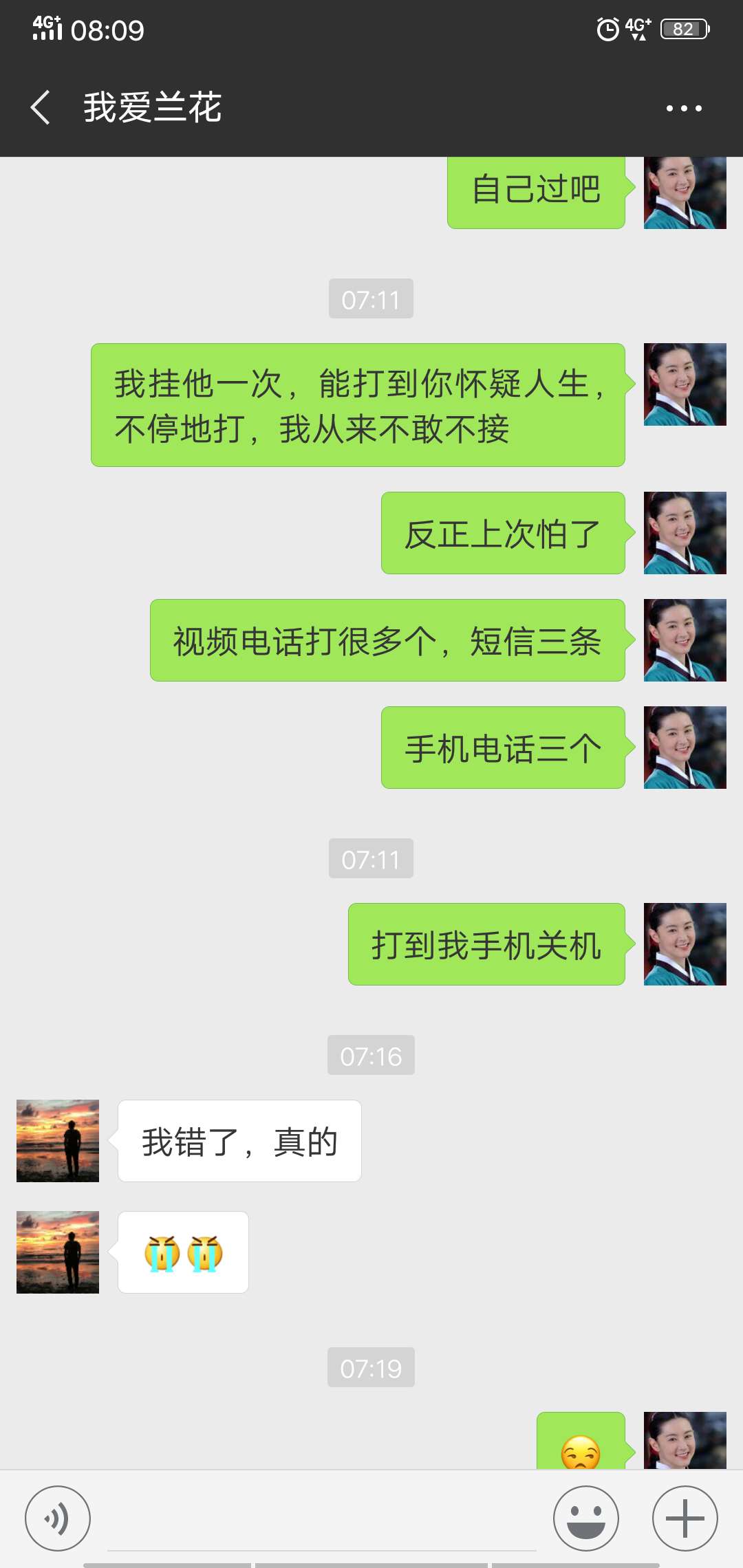Tap the crying emoji message bubble
The width and height of the screenshot is (743, 1568).
[x=182, y=1253]
